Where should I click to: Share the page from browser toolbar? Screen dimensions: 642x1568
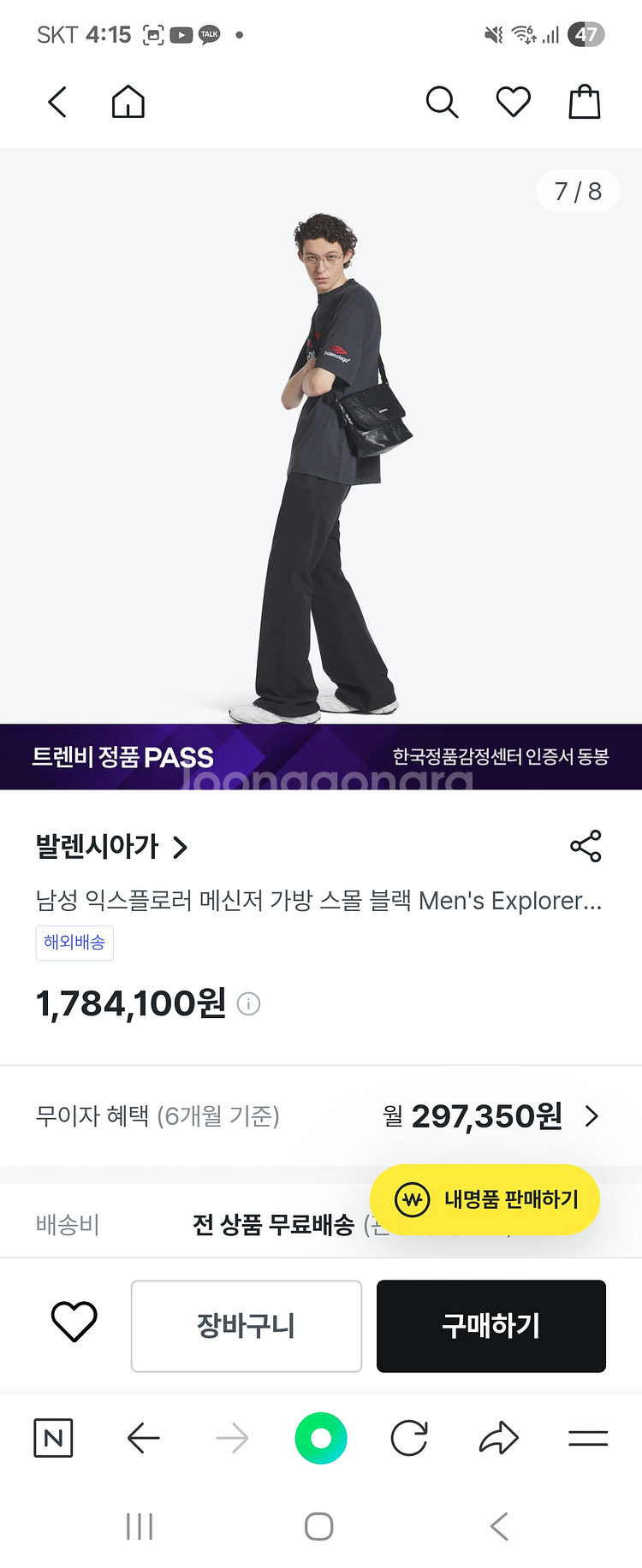pos(498,1438)
